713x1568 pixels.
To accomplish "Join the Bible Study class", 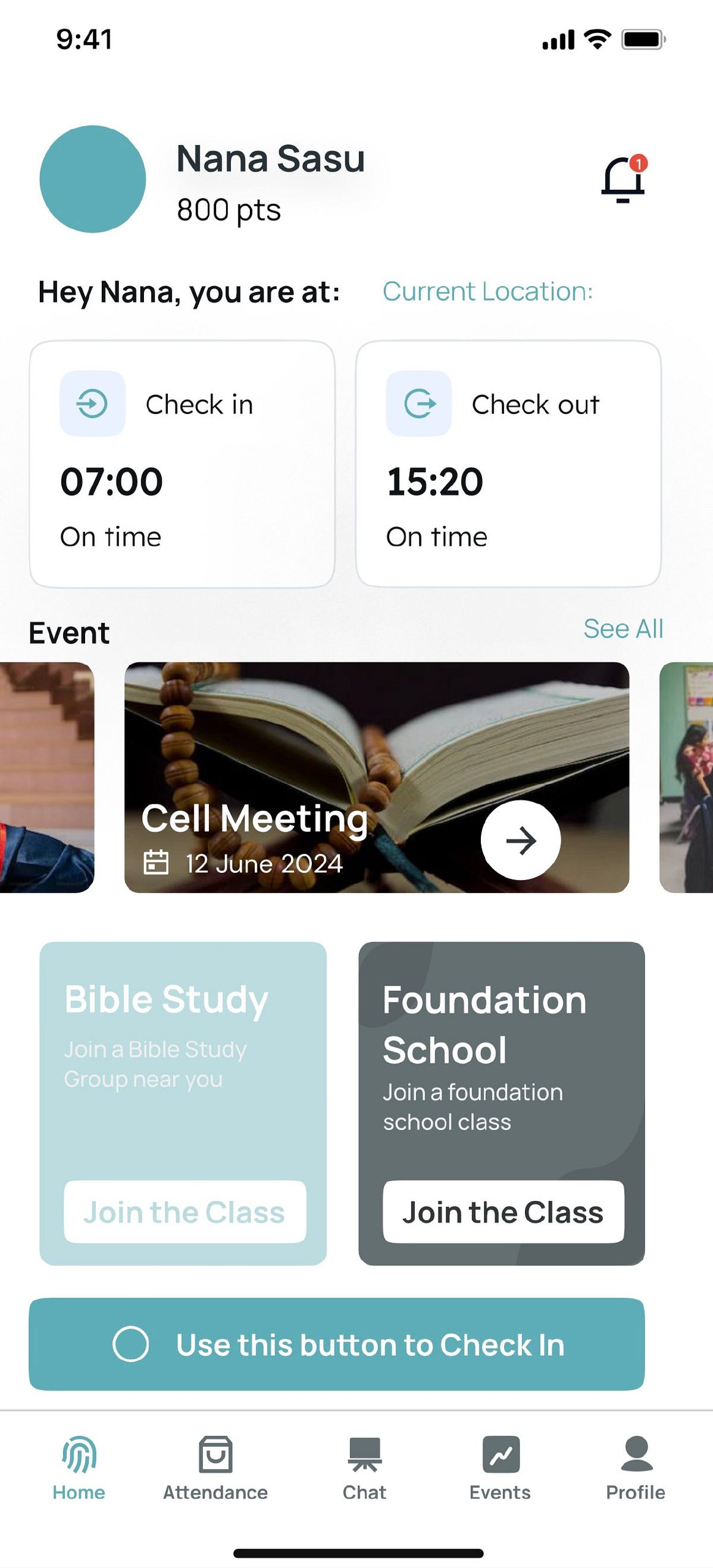I will tap(184, 1212).
